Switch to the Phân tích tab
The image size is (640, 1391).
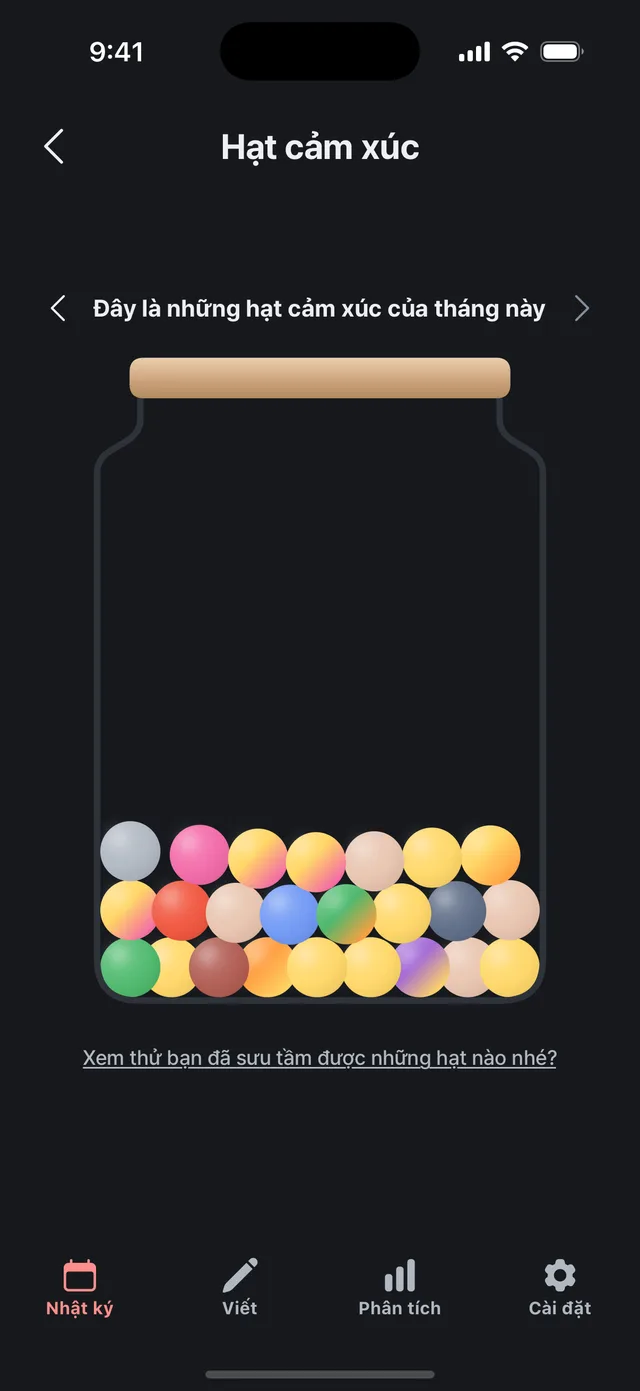(x=400, y=1288)
